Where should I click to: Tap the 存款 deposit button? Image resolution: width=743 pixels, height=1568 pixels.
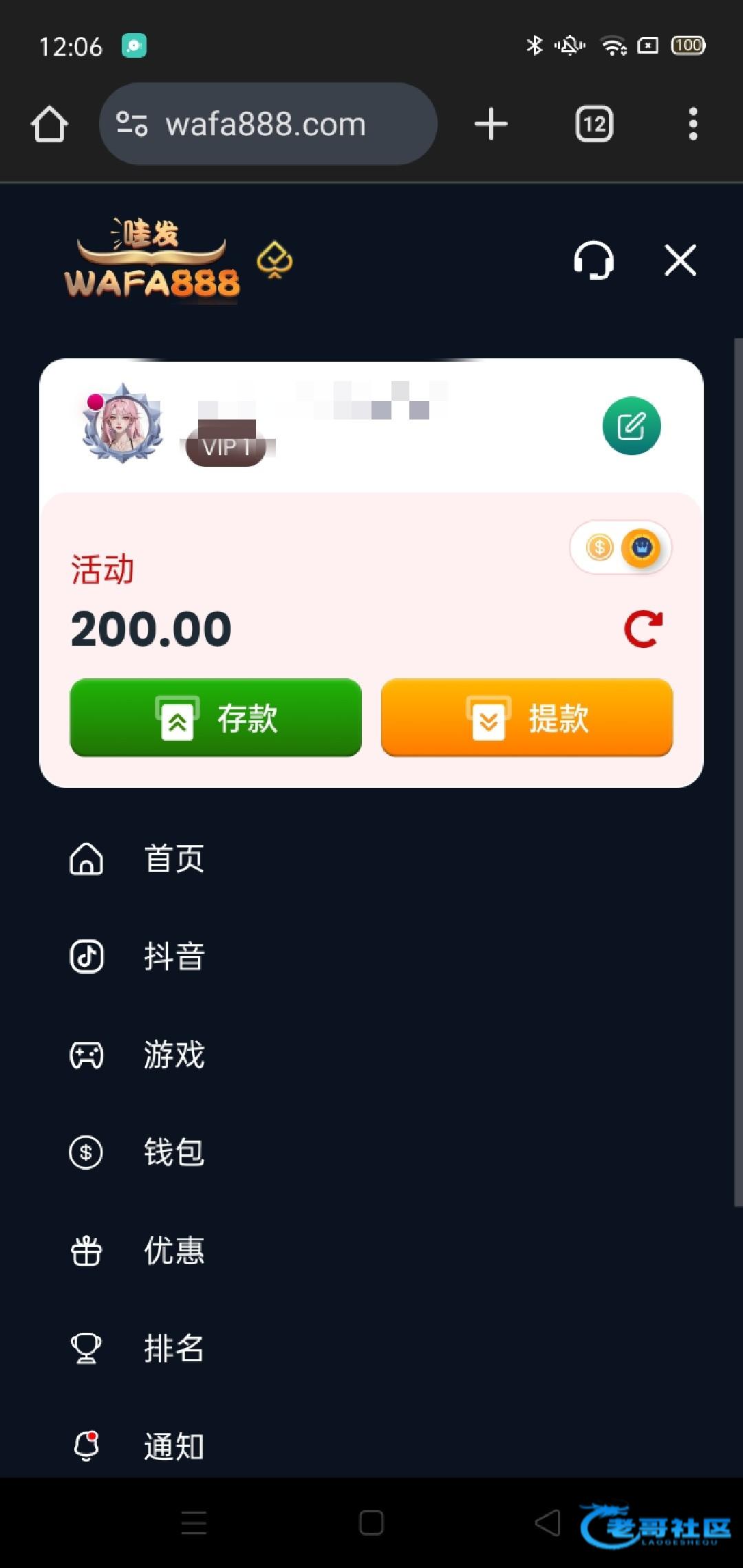(x=215, y=717)
